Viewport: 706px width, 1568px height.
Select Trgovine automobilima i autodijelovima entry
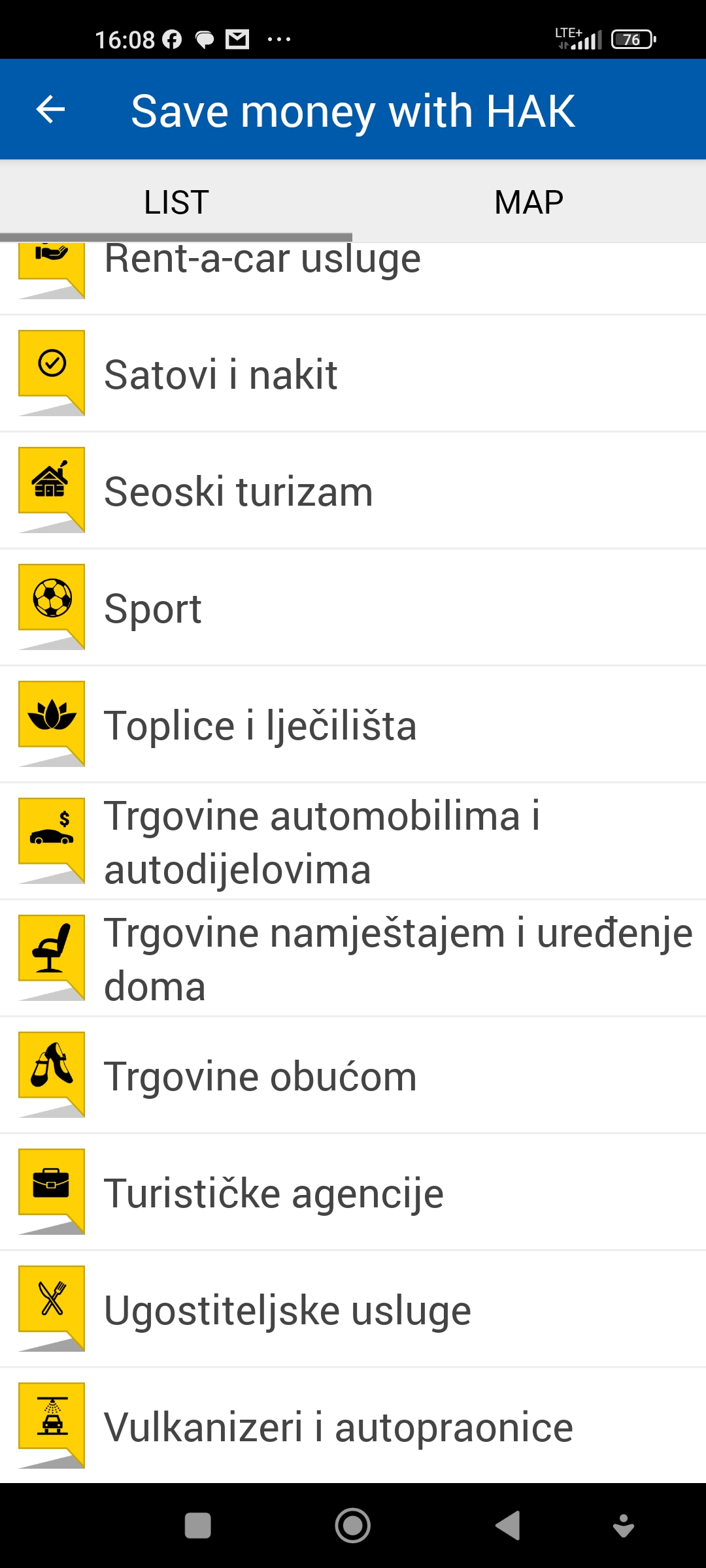click(353, 841)
